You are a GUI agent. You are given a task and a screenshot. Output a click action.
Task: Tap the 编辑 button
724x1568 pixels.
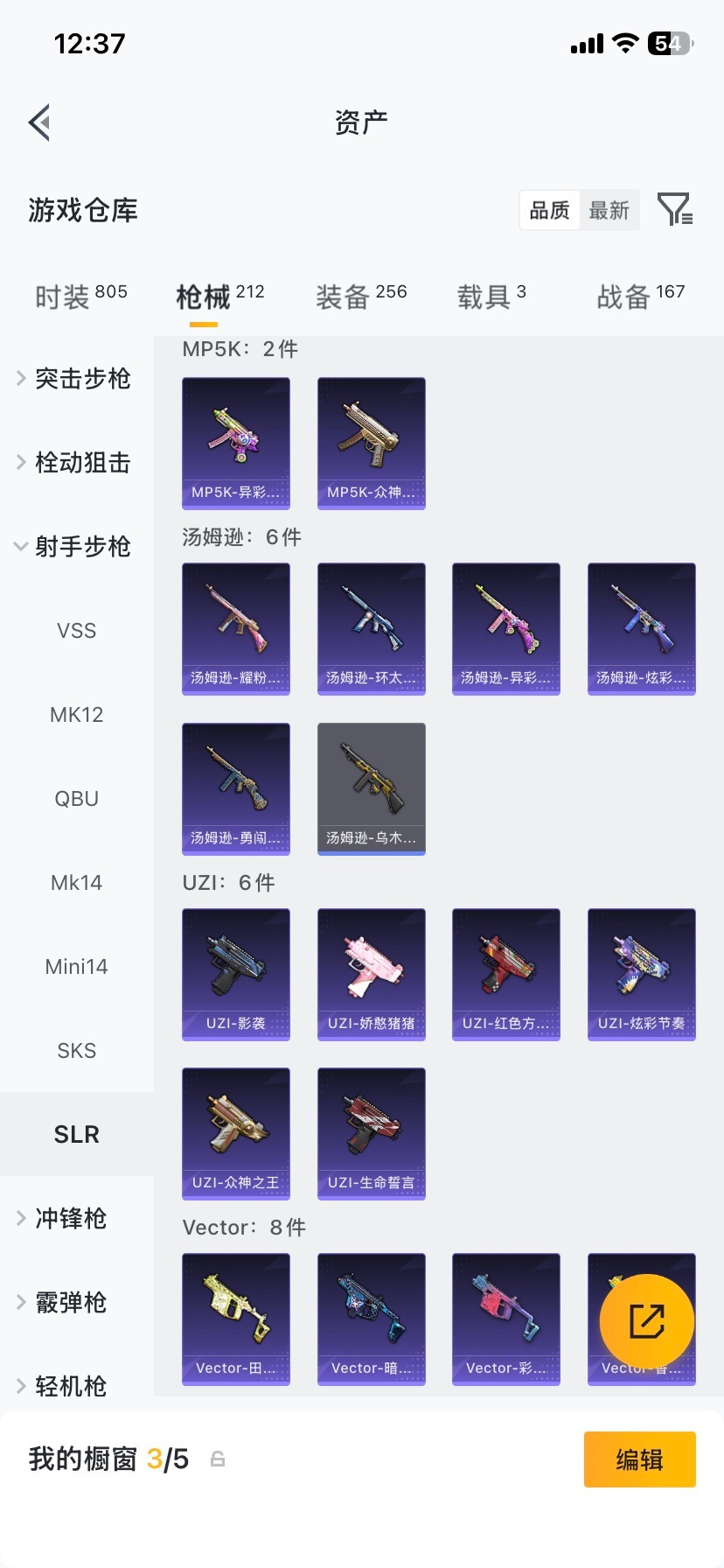click(x=639, y=1459)
